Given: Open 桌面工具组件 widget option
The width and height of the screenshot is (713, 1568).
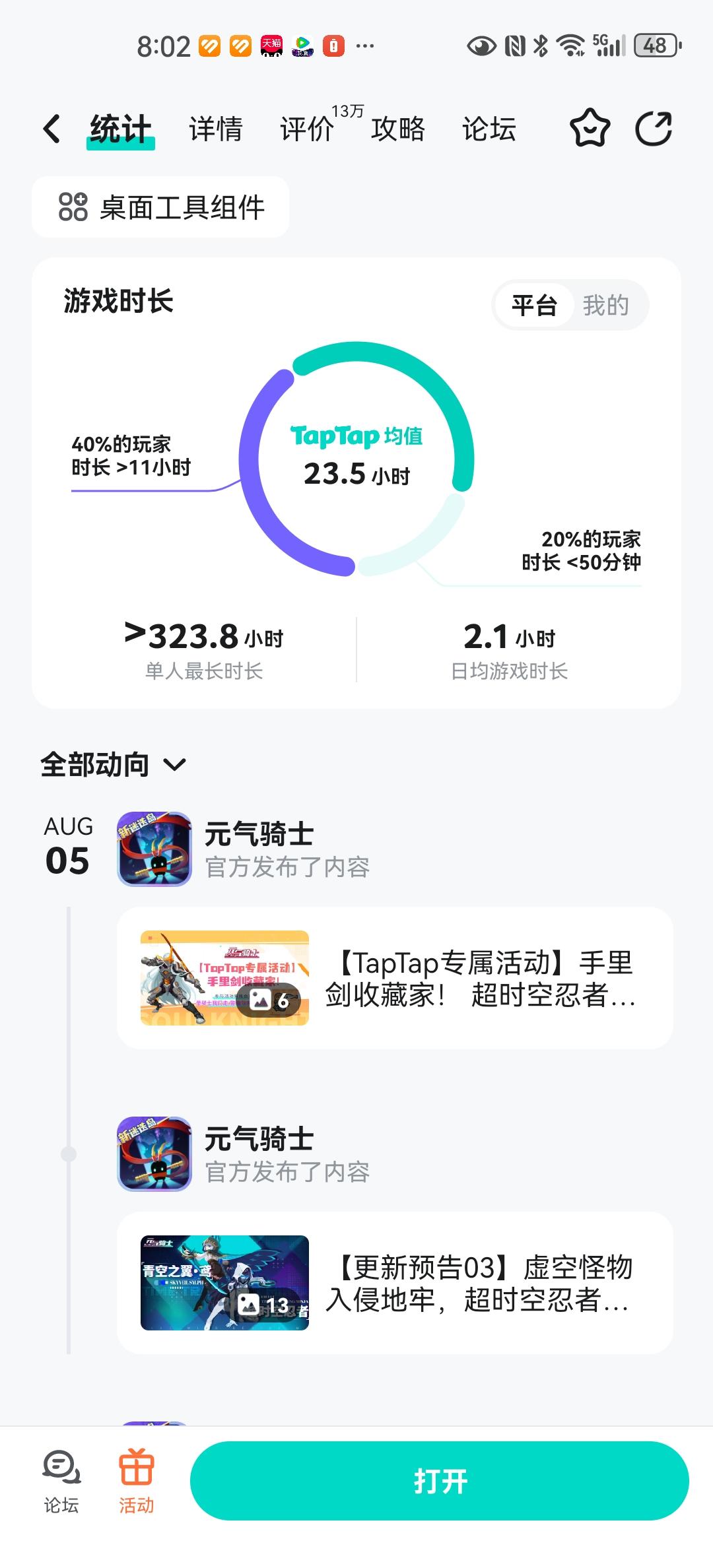Looking at the screenshot, I should coord(160,207).
